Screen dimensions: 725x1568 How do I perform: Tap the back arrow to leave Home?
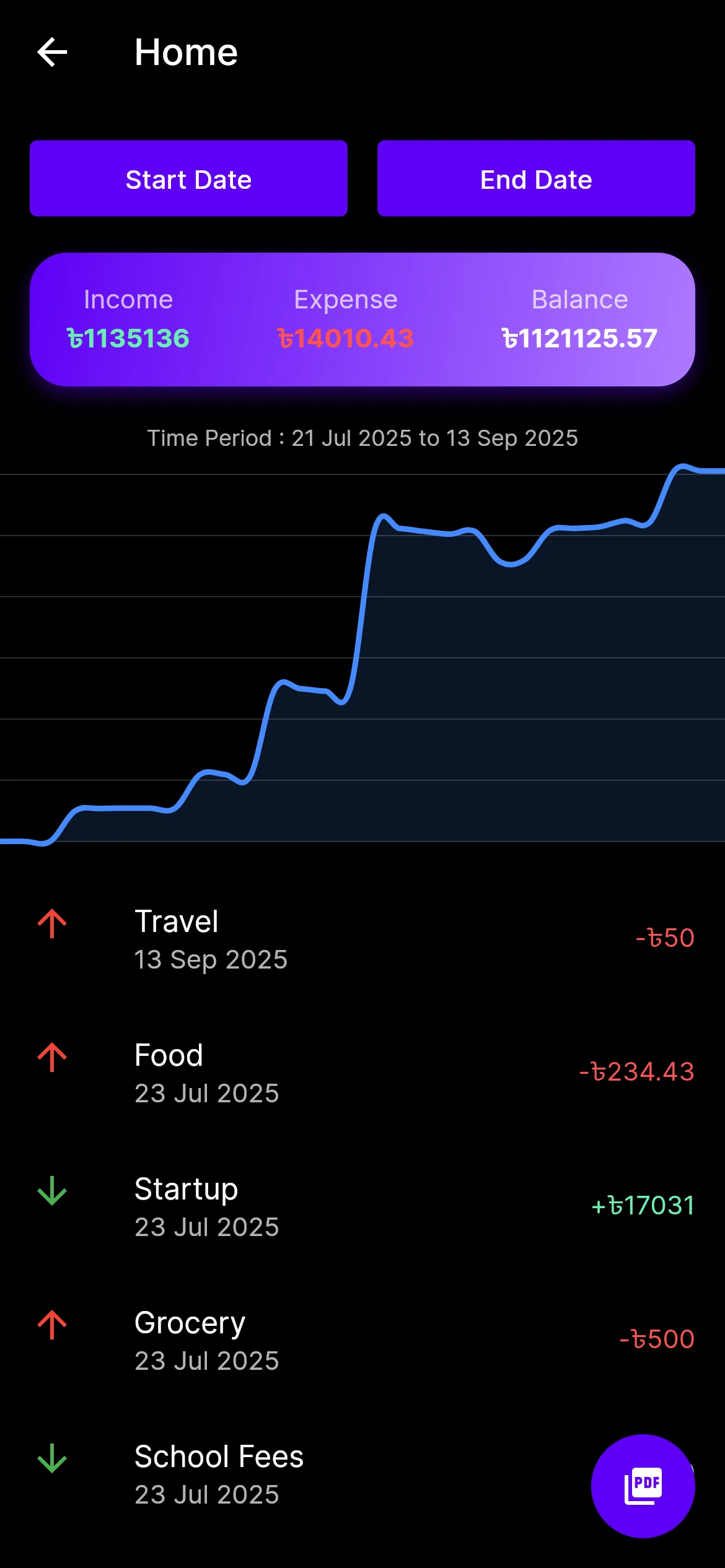coord(53,52)
